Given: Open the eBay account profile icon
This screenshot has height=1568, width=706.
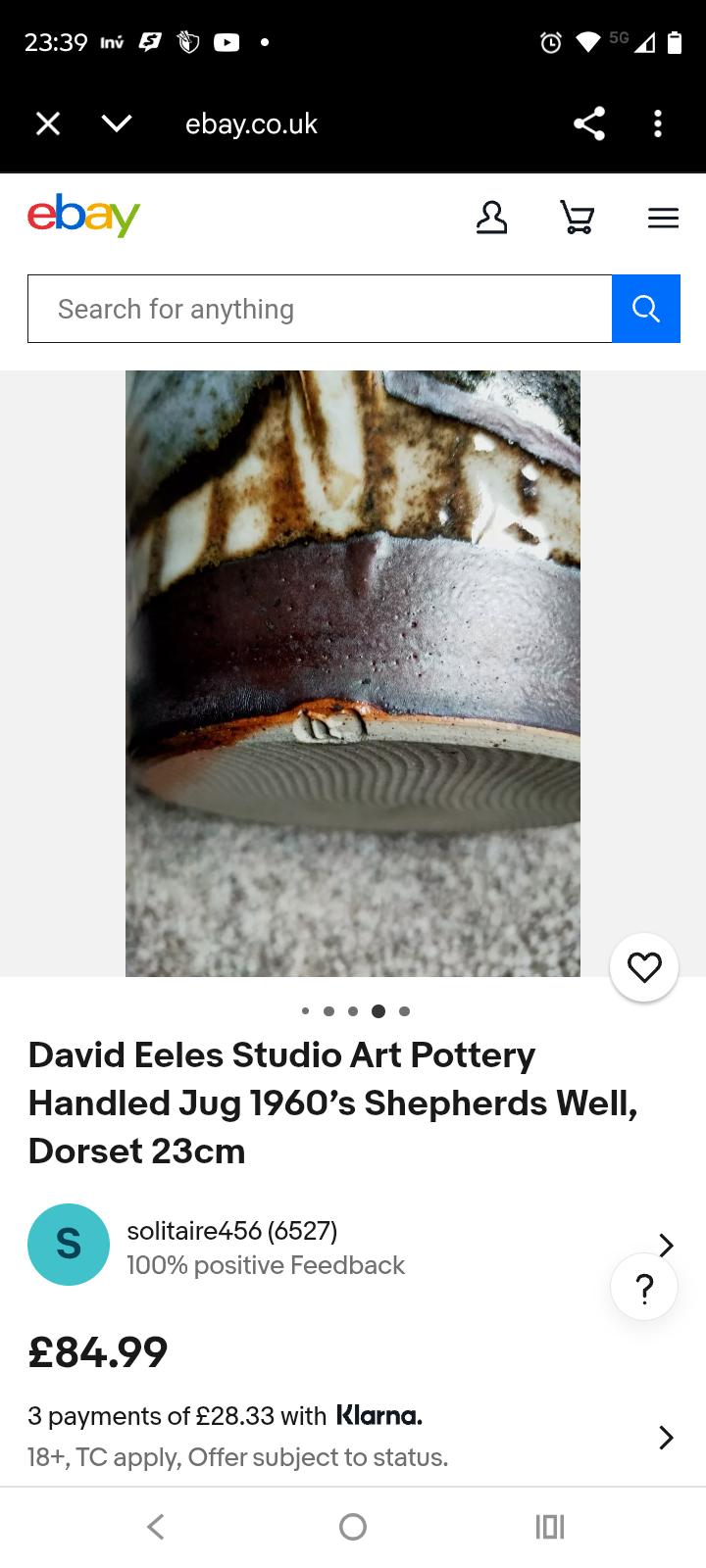Looking at the screenshot, I should (x=491, y=218).
